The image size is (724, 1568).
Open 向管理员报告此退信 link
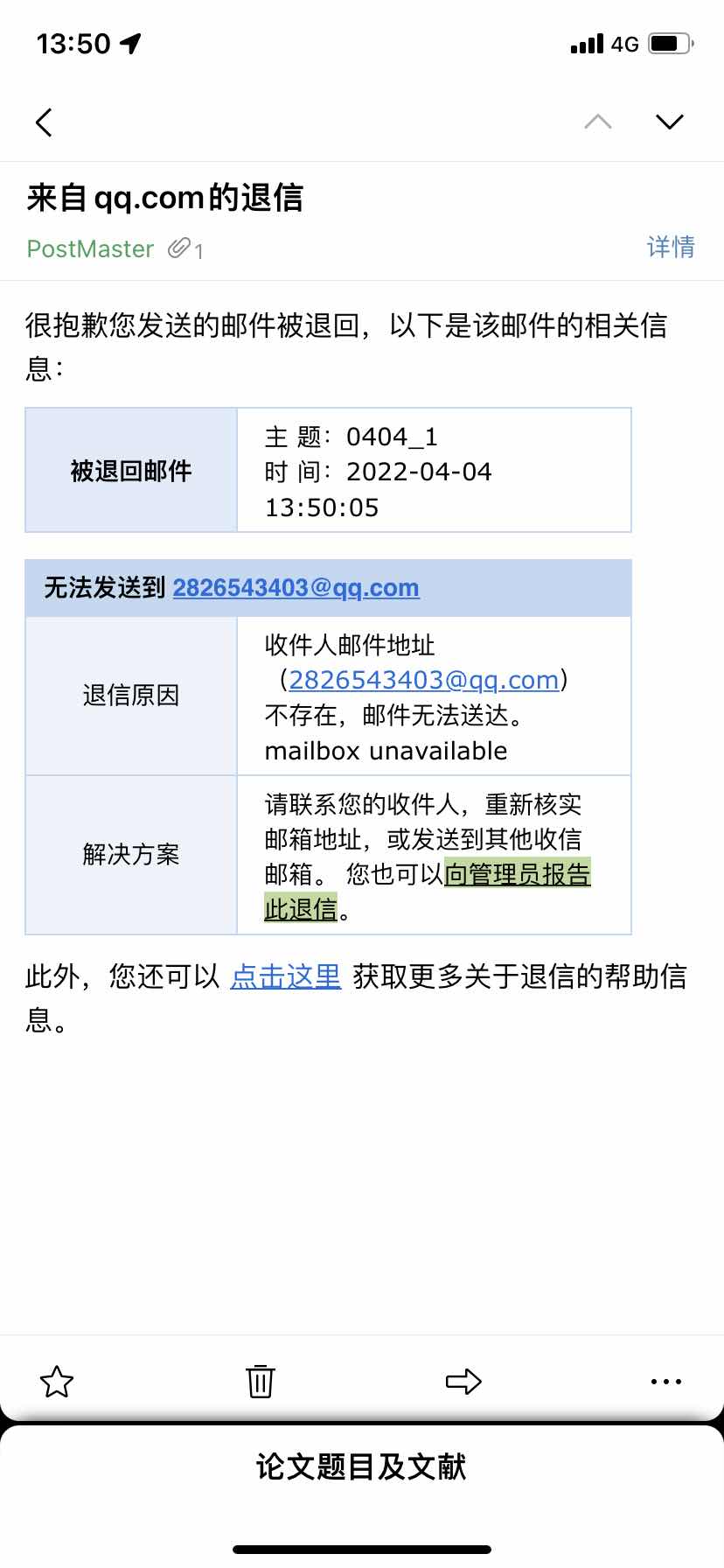coord(517,874)
